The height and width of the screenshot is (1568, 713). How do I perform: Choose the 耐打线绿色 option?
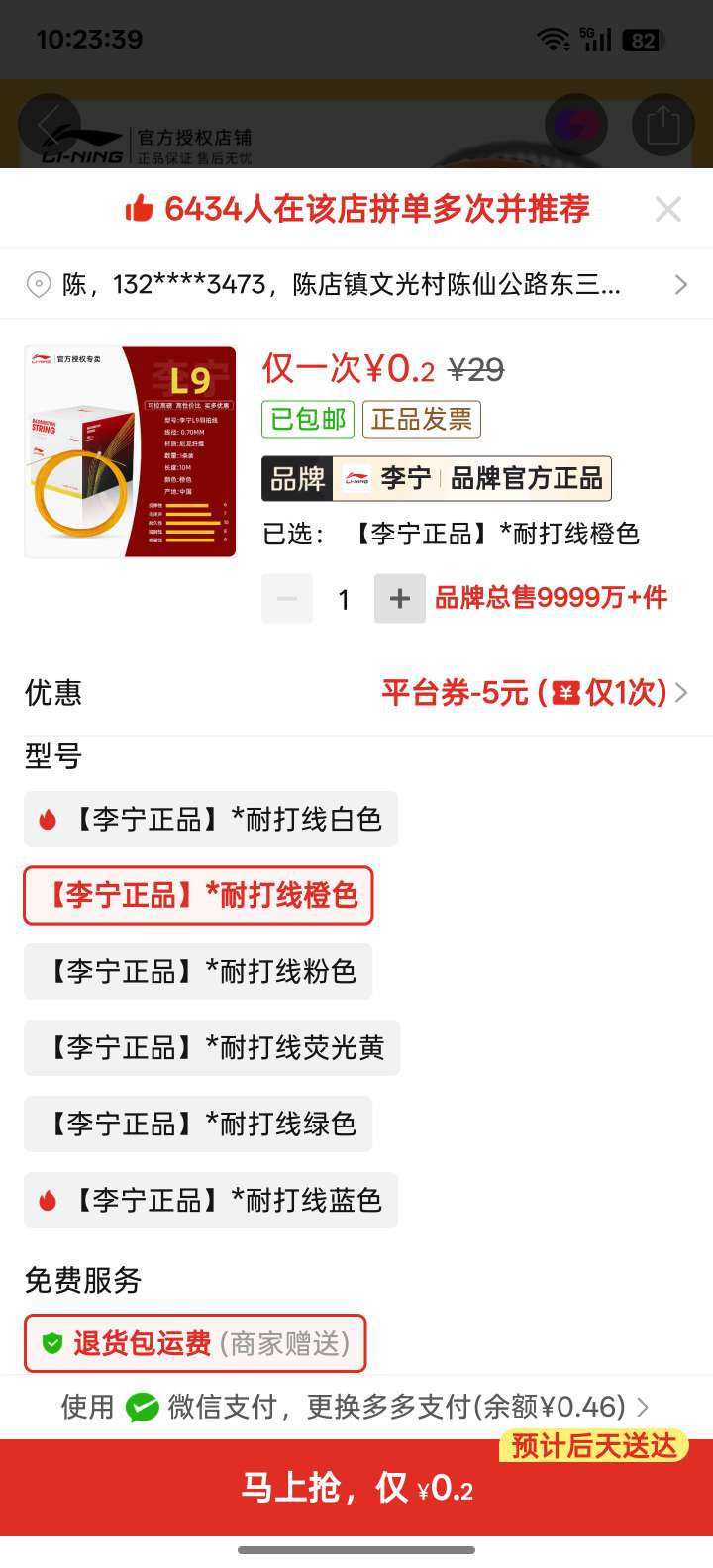(198, 1125)
